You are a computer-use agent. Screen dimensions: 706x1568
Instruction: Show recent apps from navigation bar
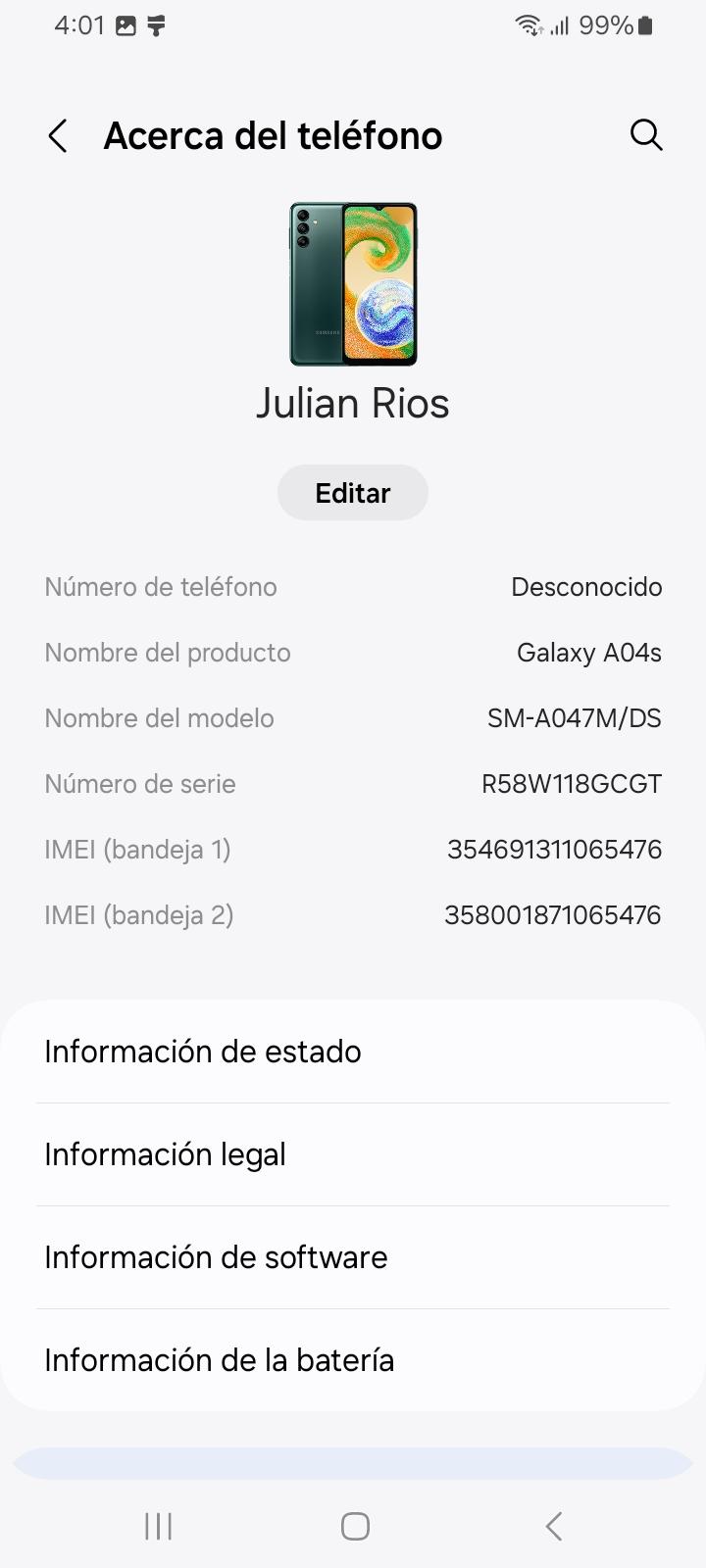point(159,1526)
